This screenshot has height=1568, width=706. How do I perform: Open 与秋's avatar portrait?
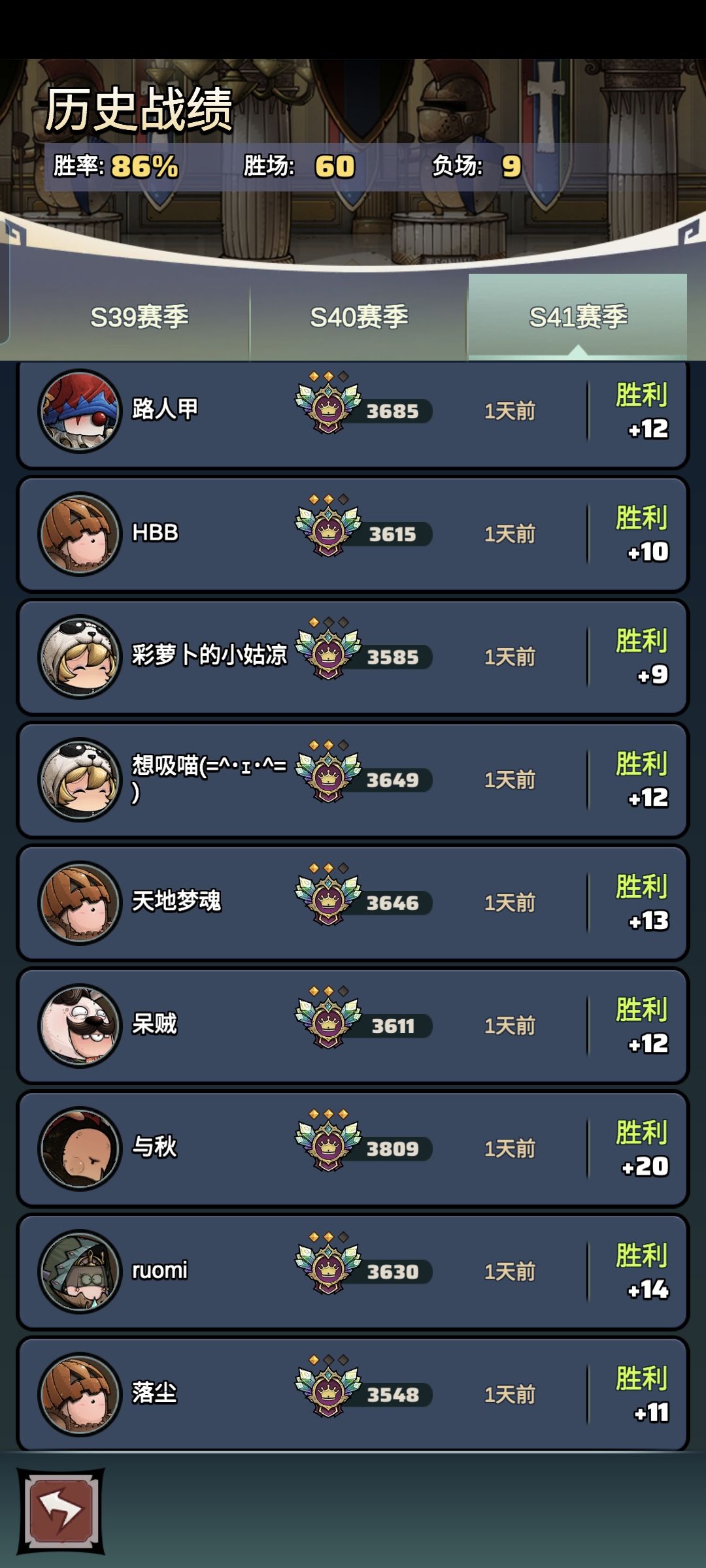pos(78,1149)
